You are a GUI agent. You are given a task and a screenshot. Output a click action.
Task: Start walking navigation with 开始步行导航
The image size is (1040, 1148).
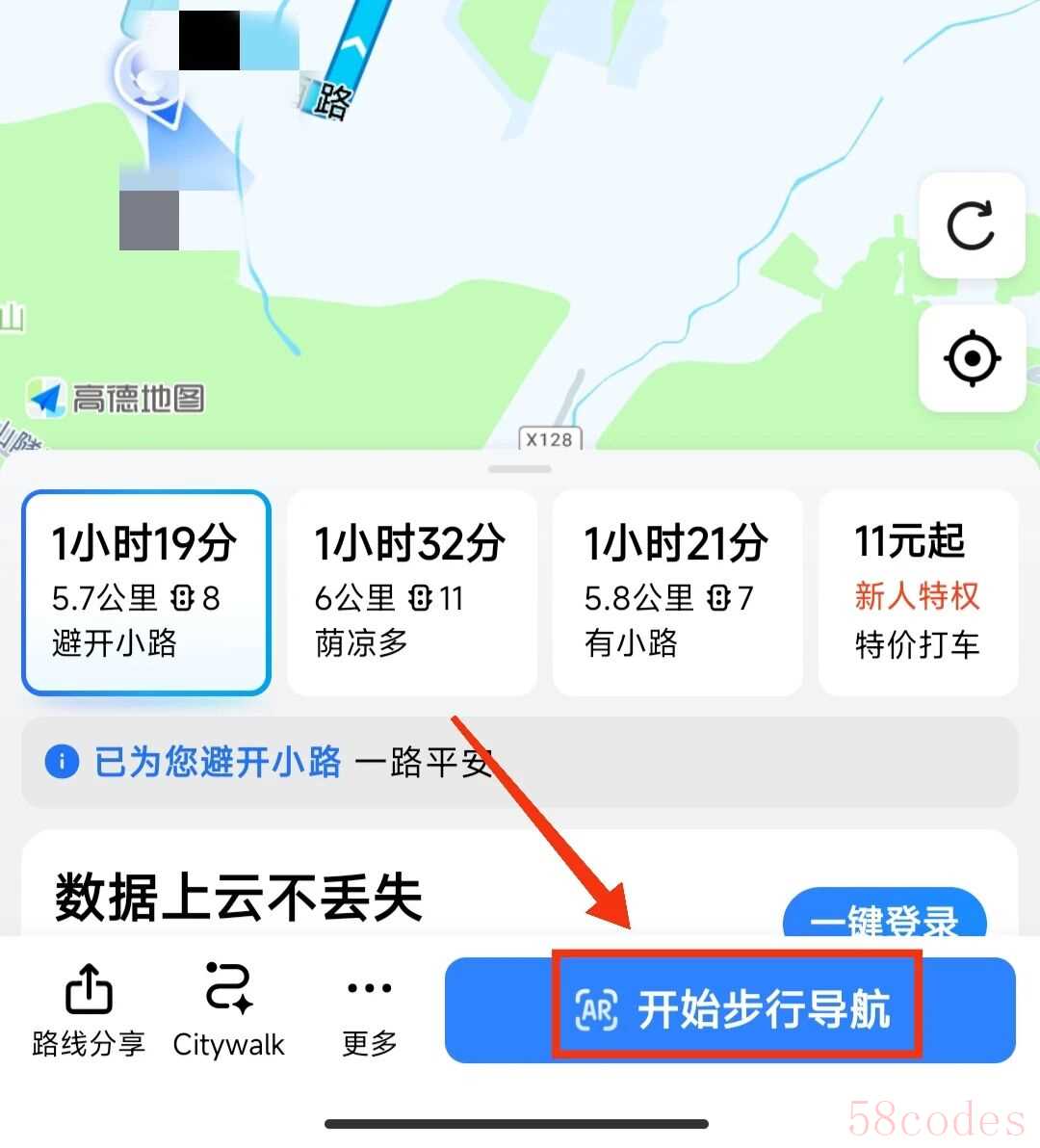(730, 1010)
